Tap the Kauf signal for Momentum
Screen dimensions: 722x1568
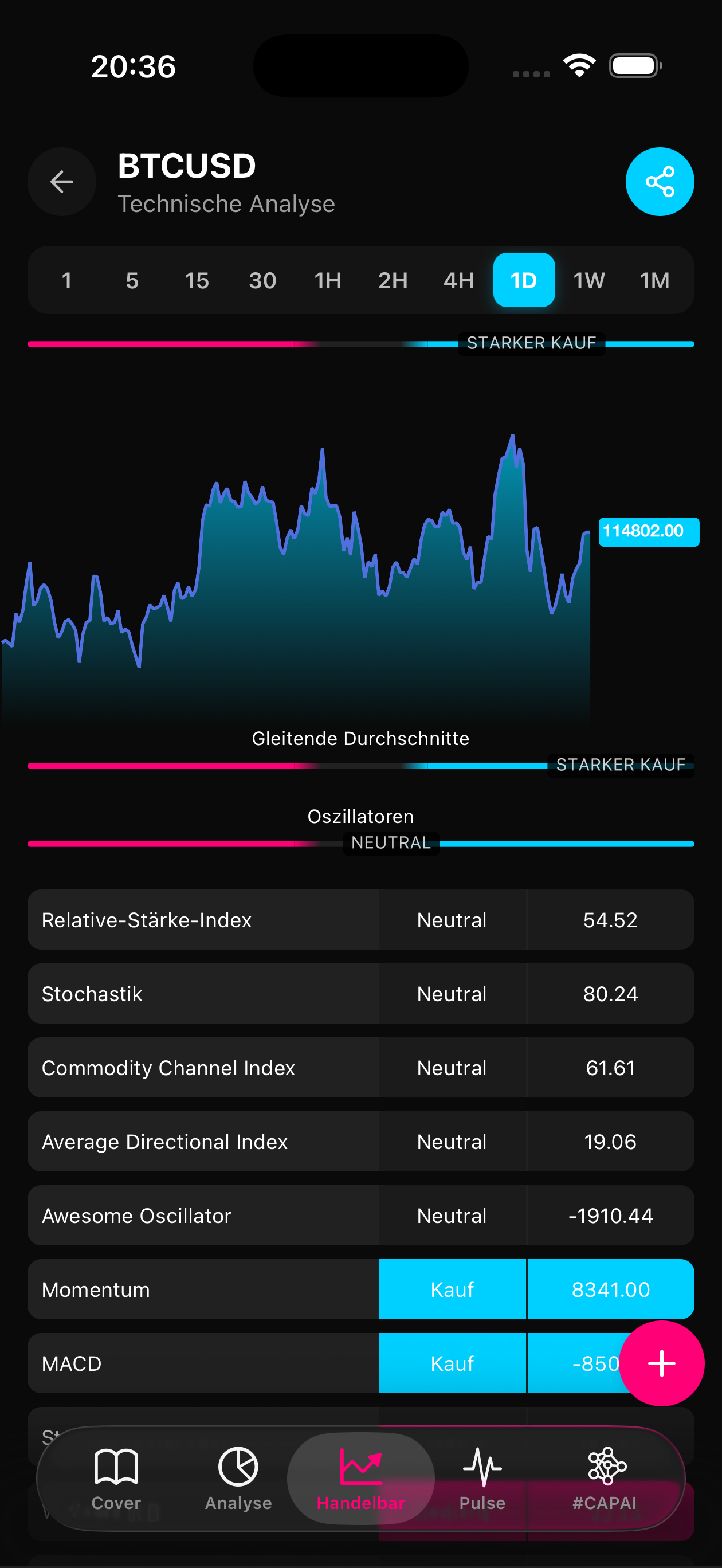tap(452, 1289)
